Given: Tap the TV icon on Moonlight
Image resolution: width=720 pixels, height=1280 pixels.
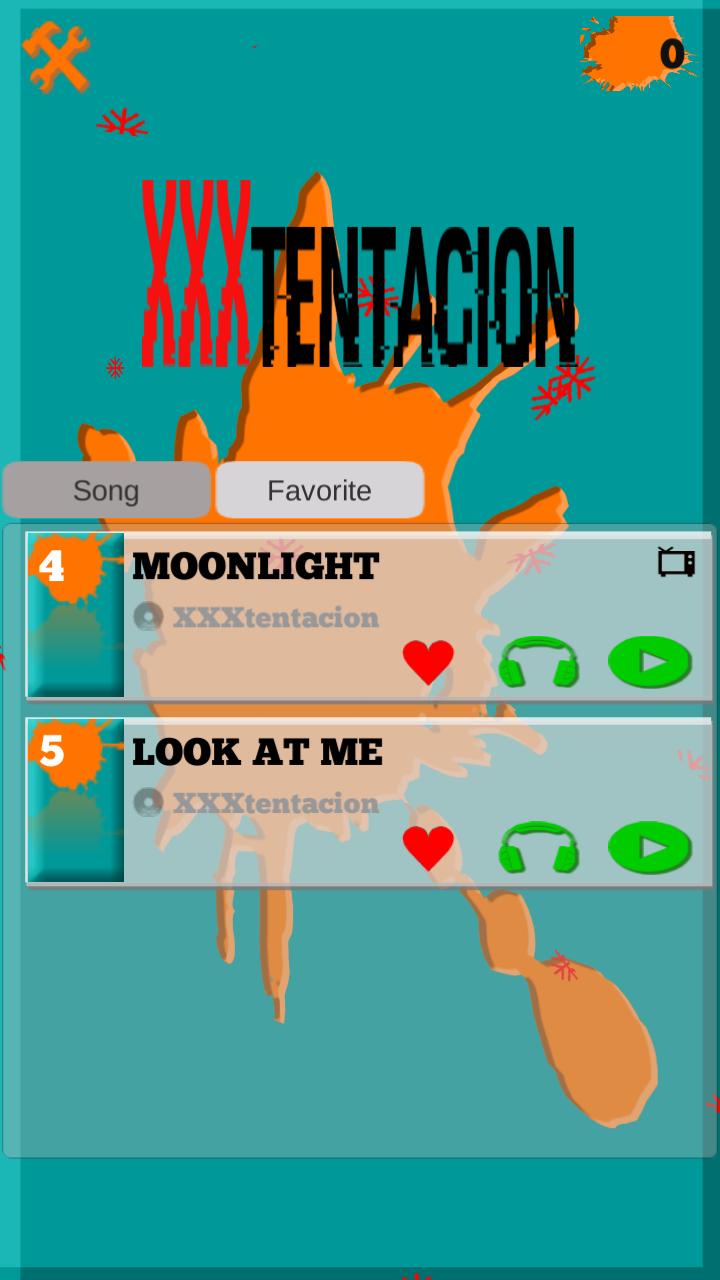Looking at the screenshot, I should tap(676, 562).
